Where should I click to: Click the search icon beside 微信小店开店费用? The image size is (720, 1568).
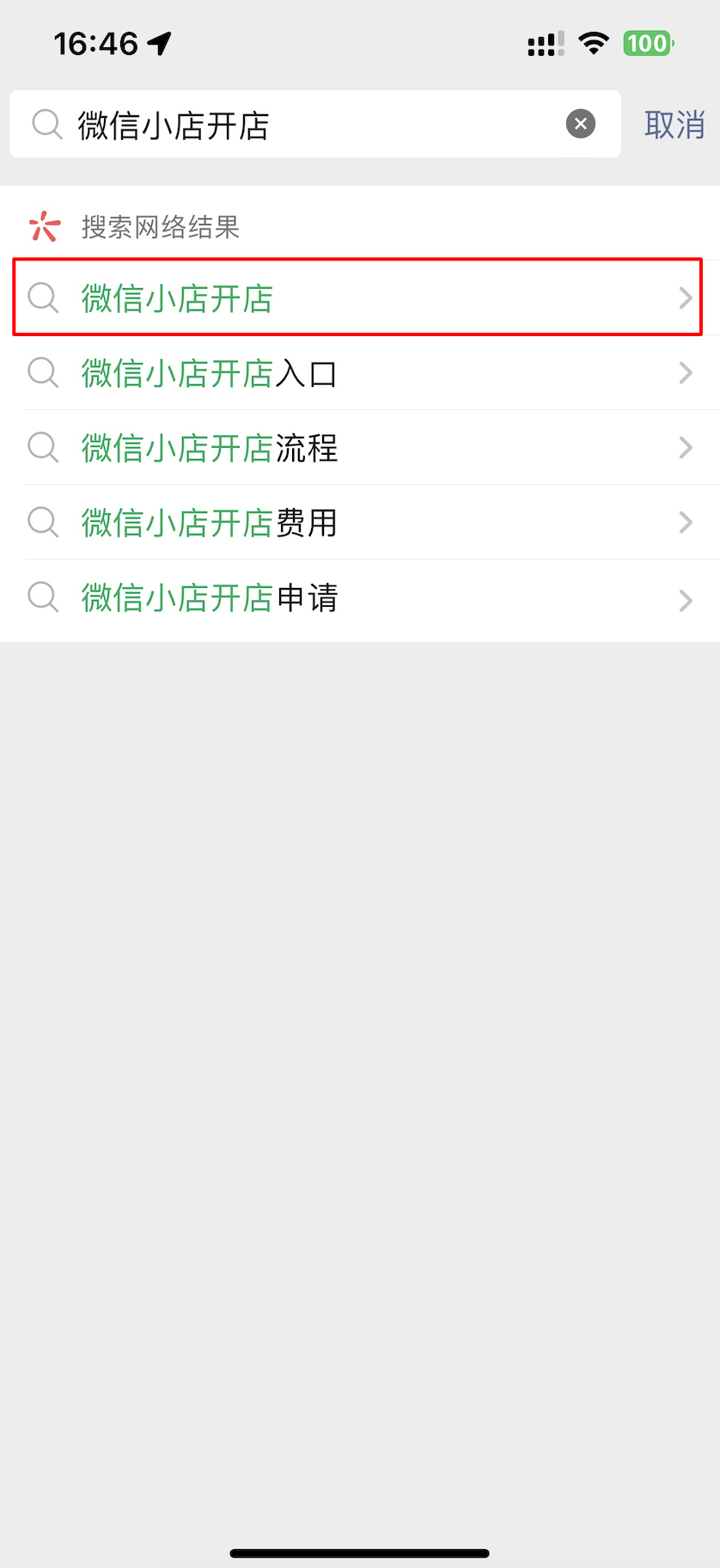pyautogui.click(x=42, y=523)
